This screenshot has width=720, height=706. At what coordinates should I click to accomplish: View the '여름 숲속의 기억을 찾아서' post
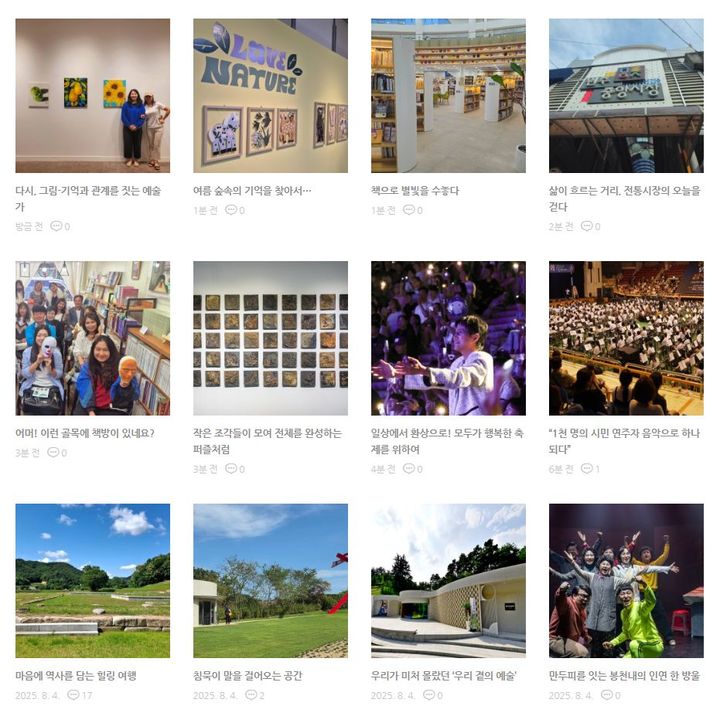pyautogui.click(x=252, y=191)
